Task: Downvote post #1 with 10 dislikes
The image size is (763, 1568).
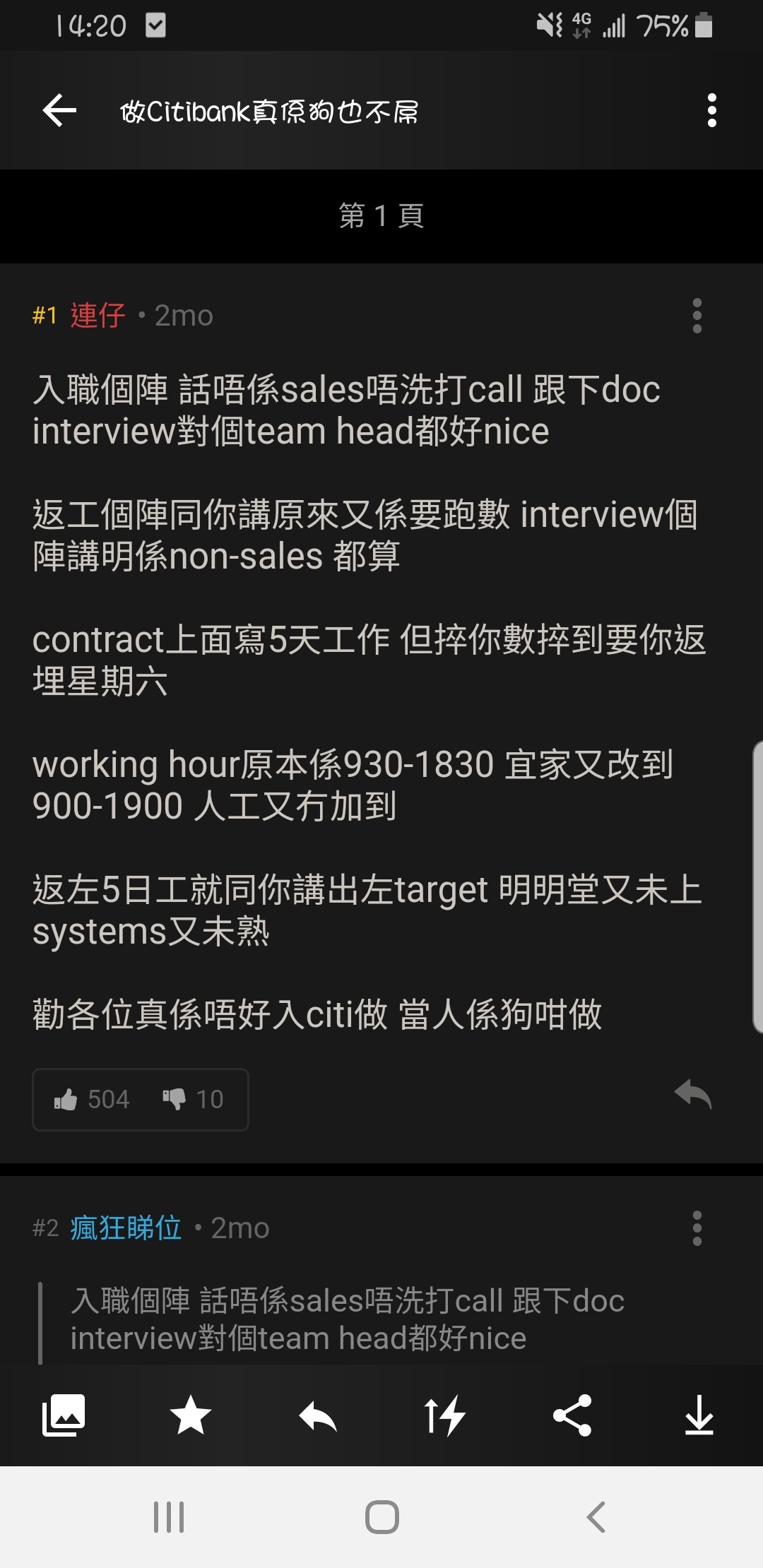Action: point(193,1100)
